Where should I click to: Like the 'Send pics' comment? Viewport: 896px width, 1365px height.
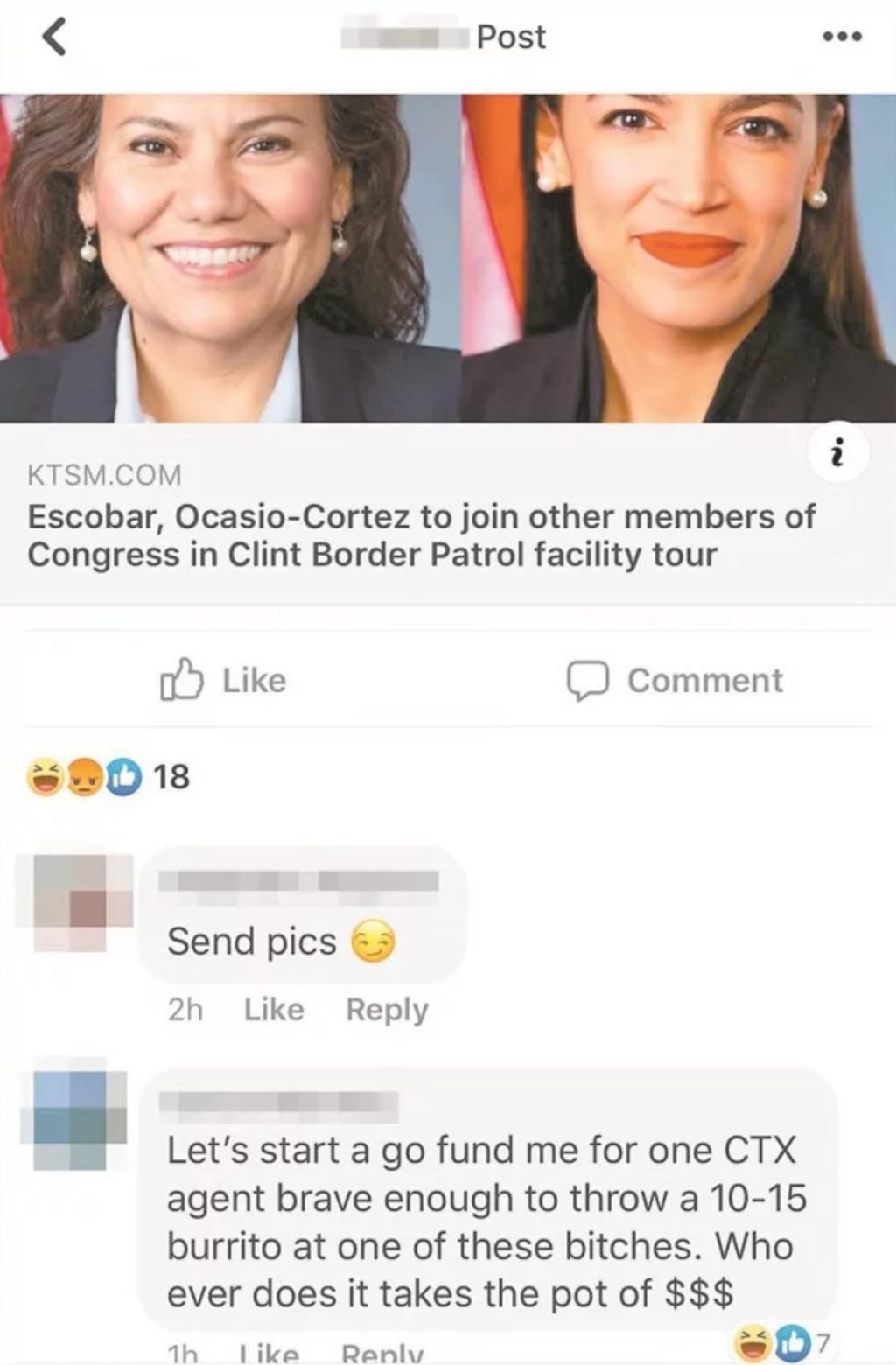(x=273, y=1009)
